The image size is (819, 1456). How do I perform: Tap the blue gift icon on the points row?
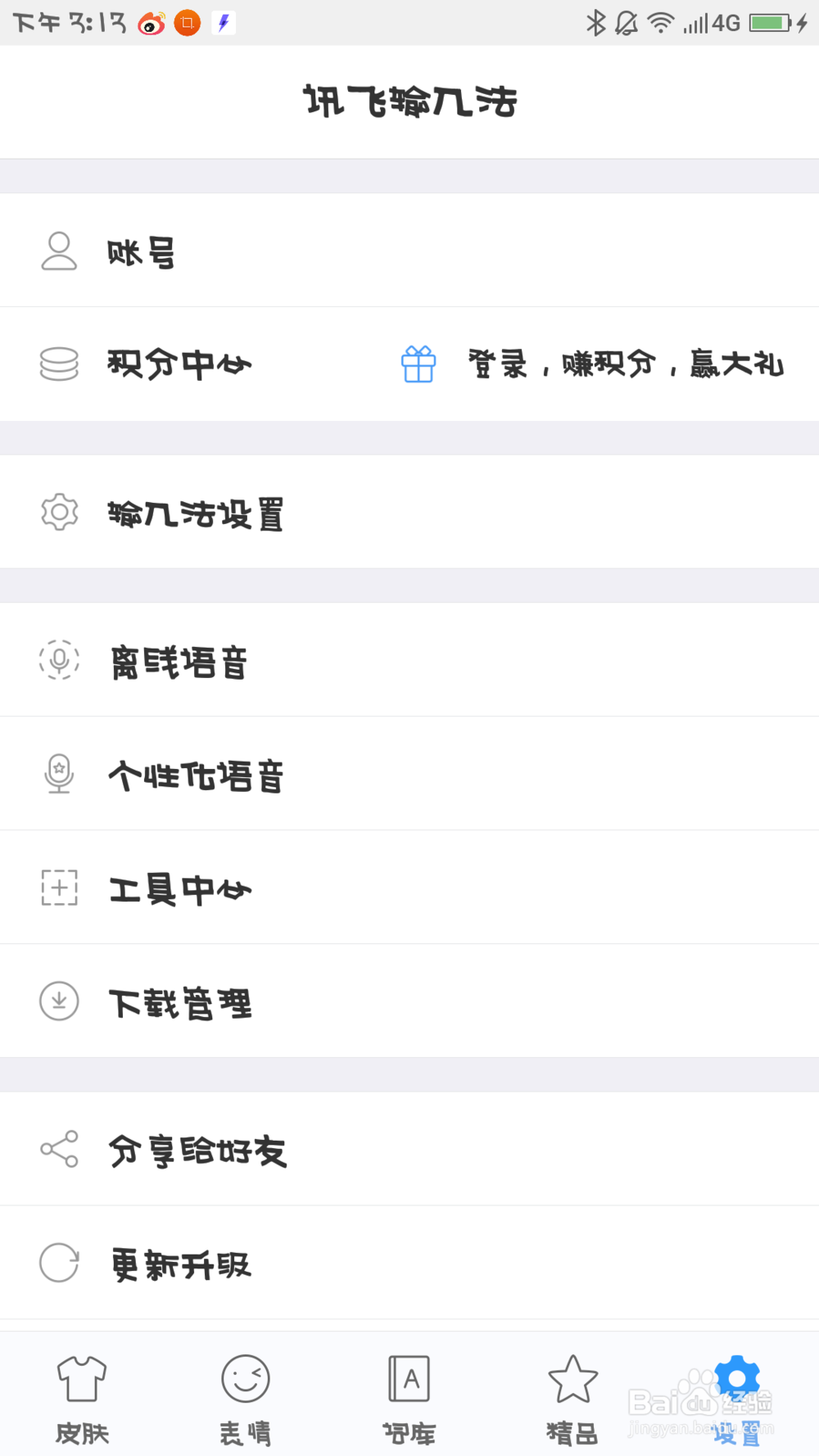(419, 364)
